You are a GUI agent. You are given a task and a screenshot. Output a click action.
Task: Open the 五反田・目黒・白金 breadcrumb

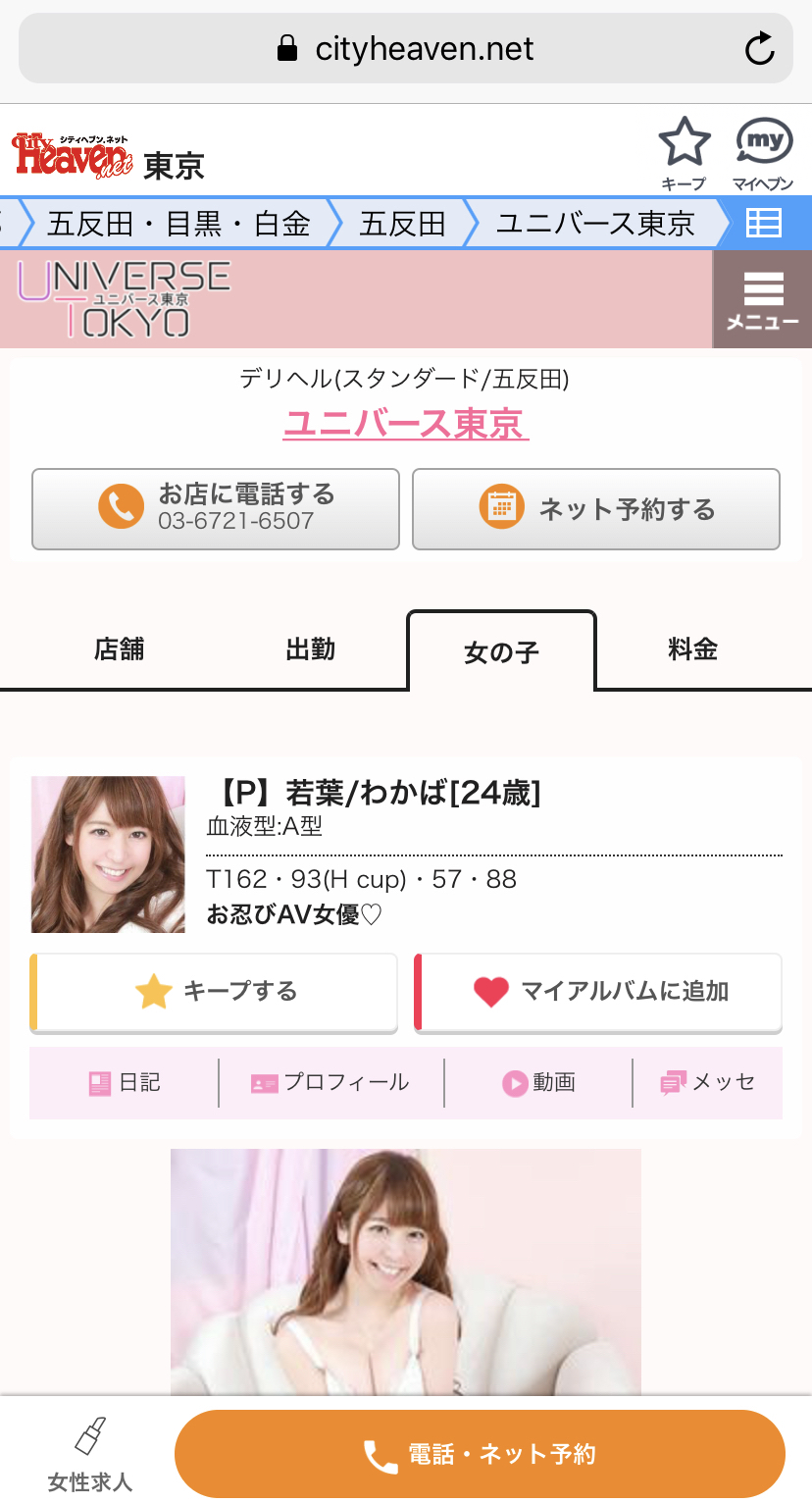pos(178,224)
